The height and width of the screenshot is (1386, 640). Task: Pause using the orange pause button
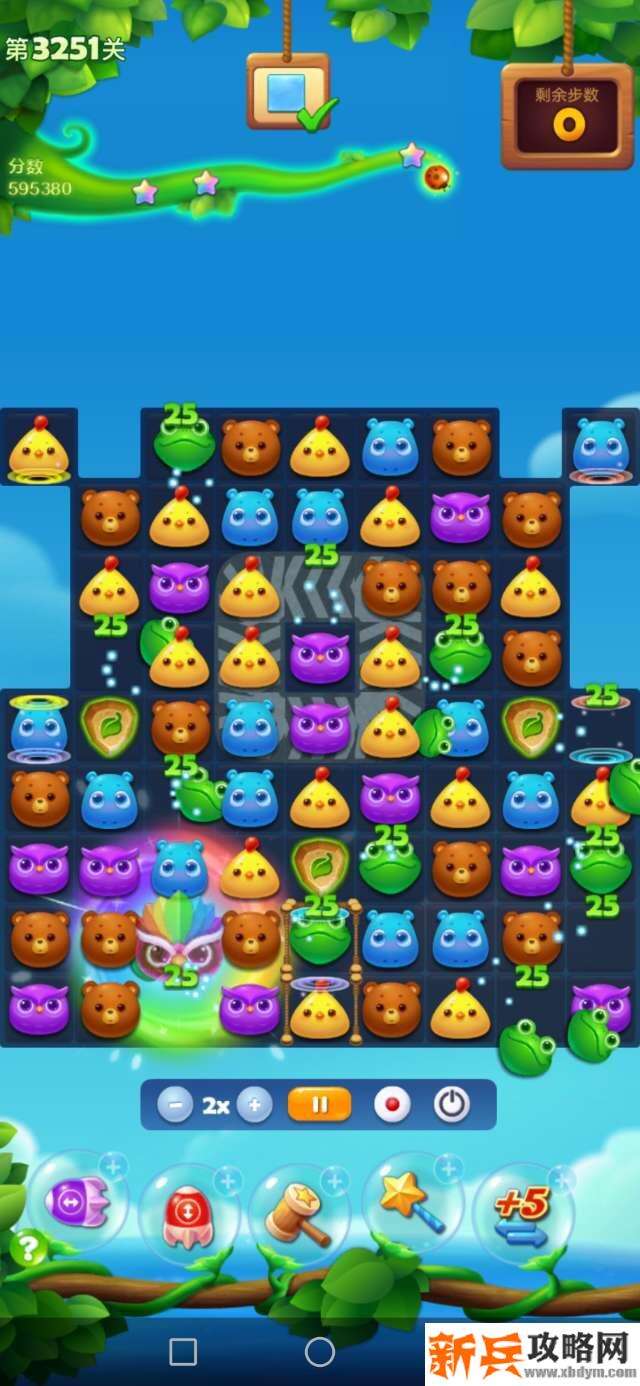pos(320,1105)
